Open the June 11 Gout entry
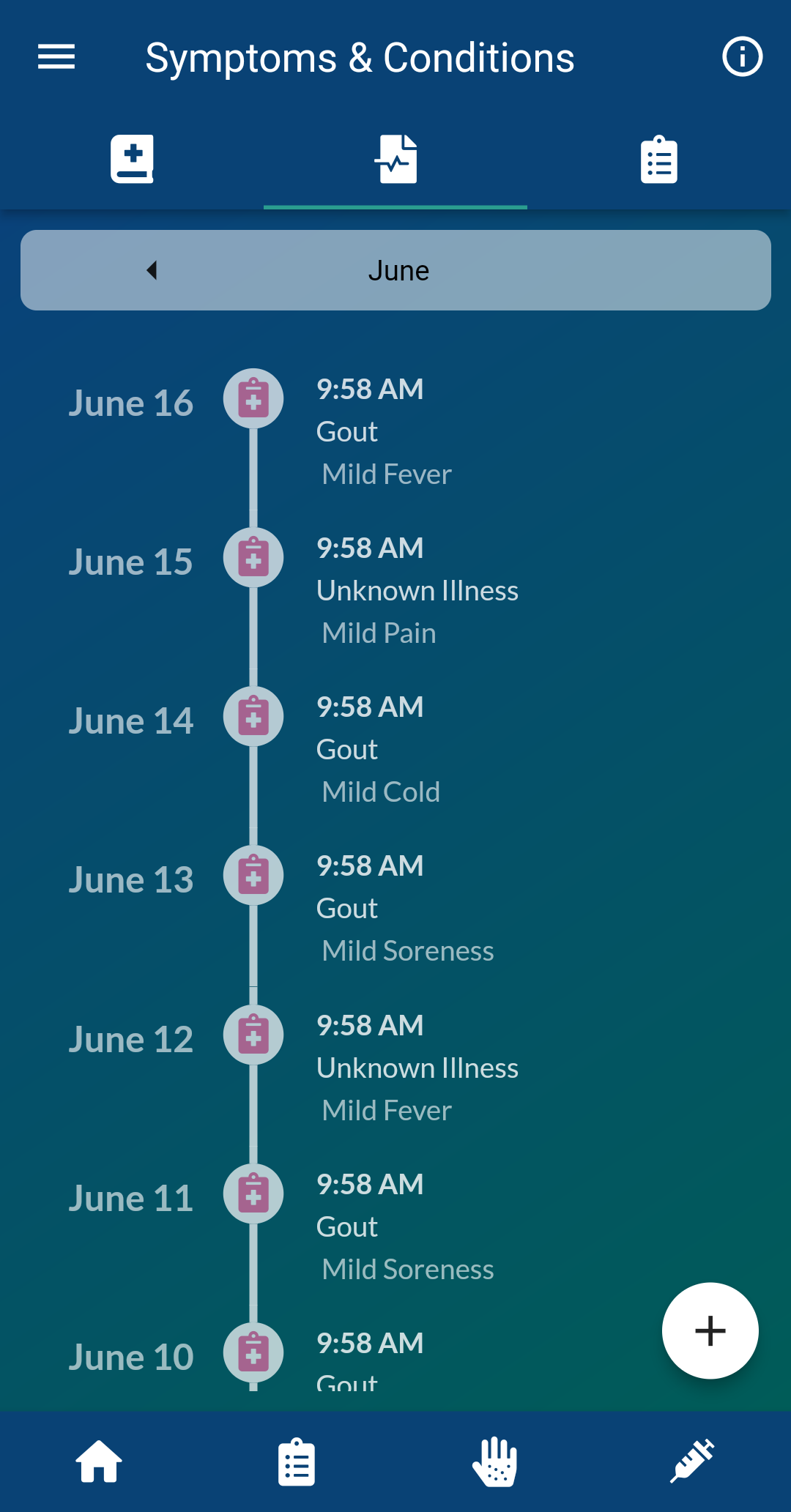 pos(395,1227)
